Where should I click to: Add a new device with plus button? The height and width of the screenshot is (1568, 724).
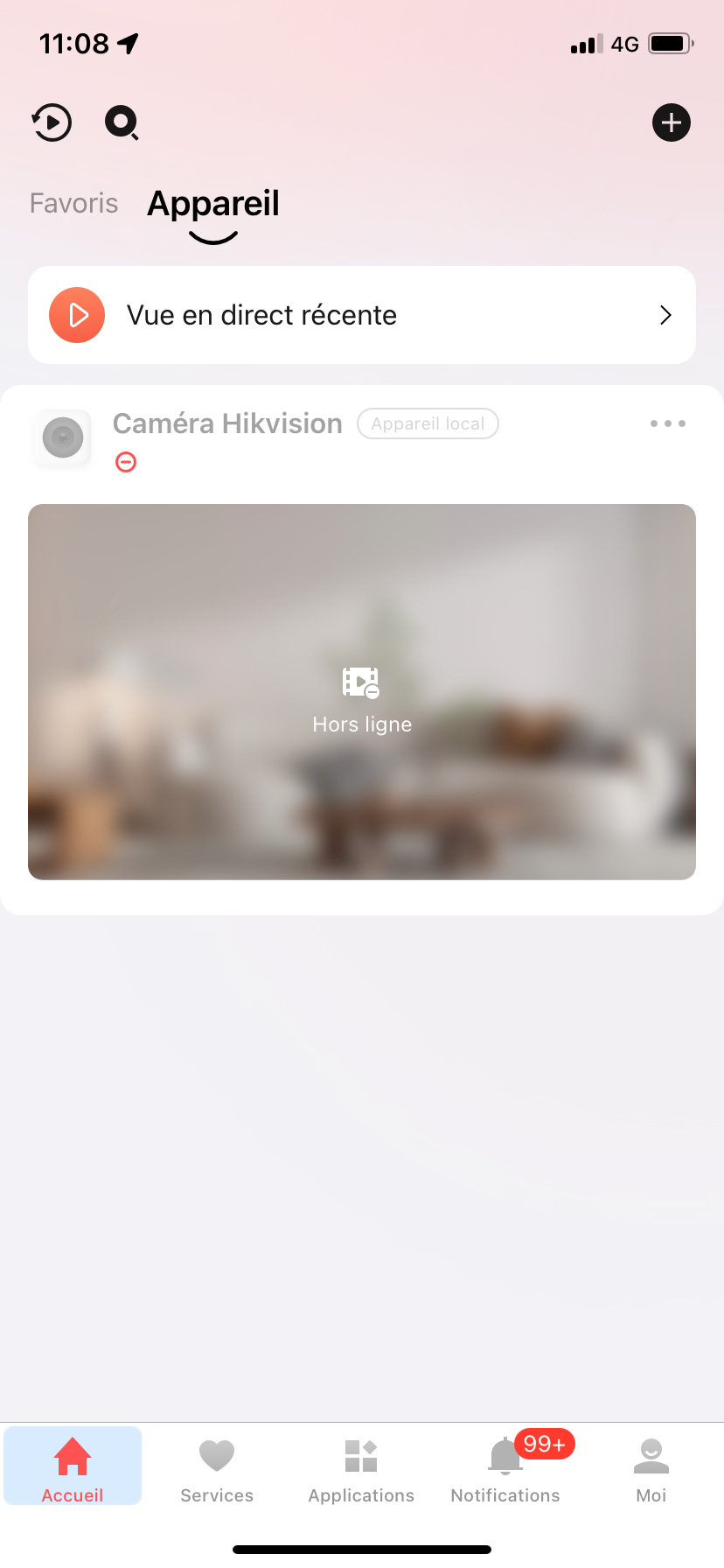coord(671,122)
